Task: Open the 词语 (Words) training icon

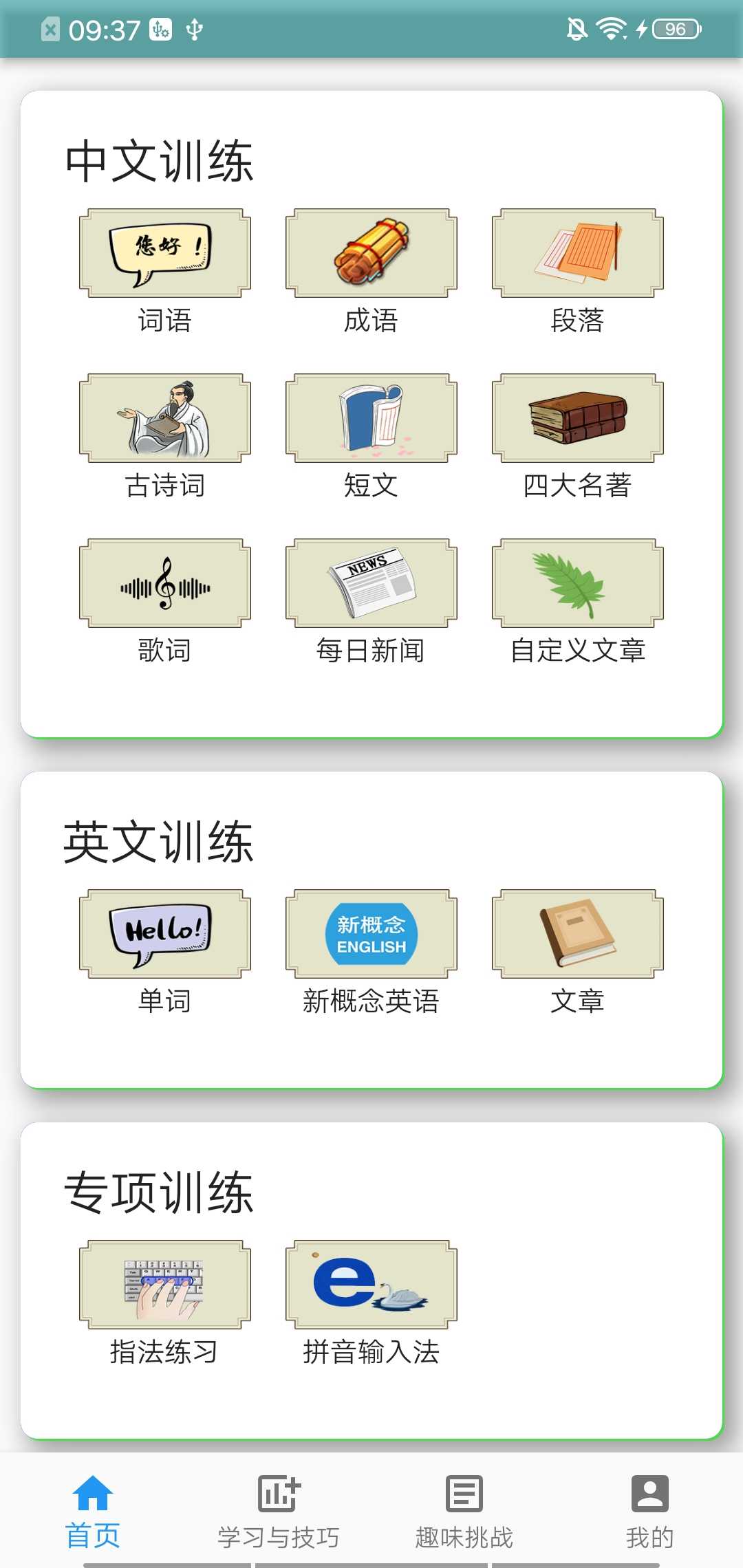Action: click(x=165, y=252)
